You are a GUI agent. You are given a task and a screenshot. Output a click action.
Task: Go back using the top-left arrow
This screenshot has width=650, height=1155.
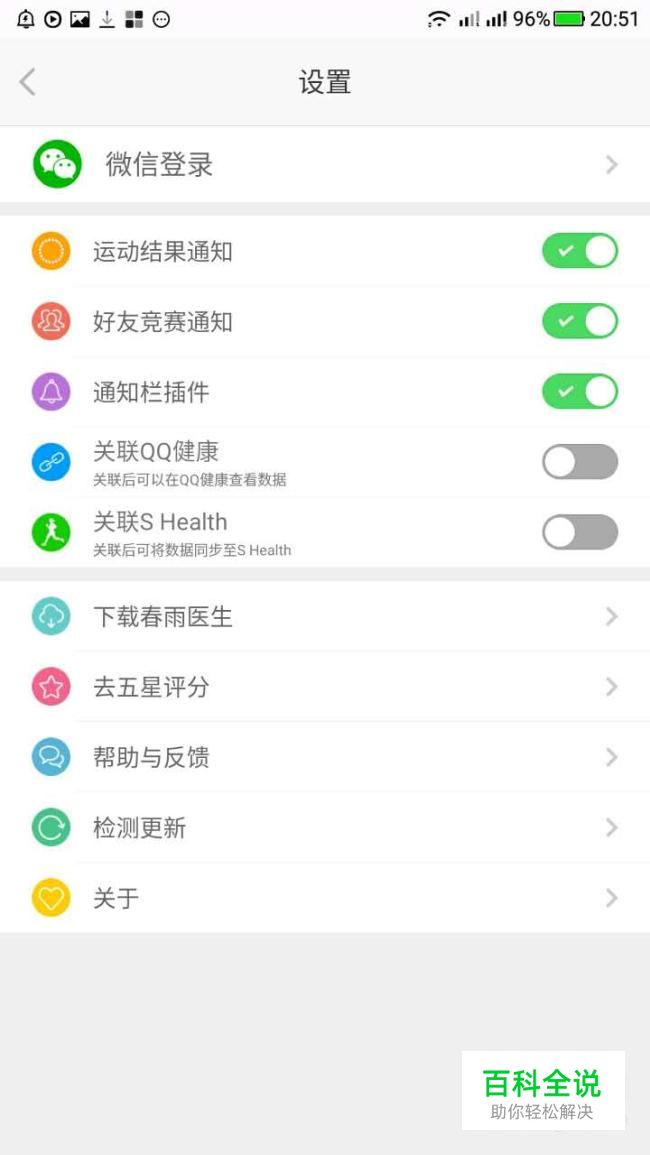27,82
